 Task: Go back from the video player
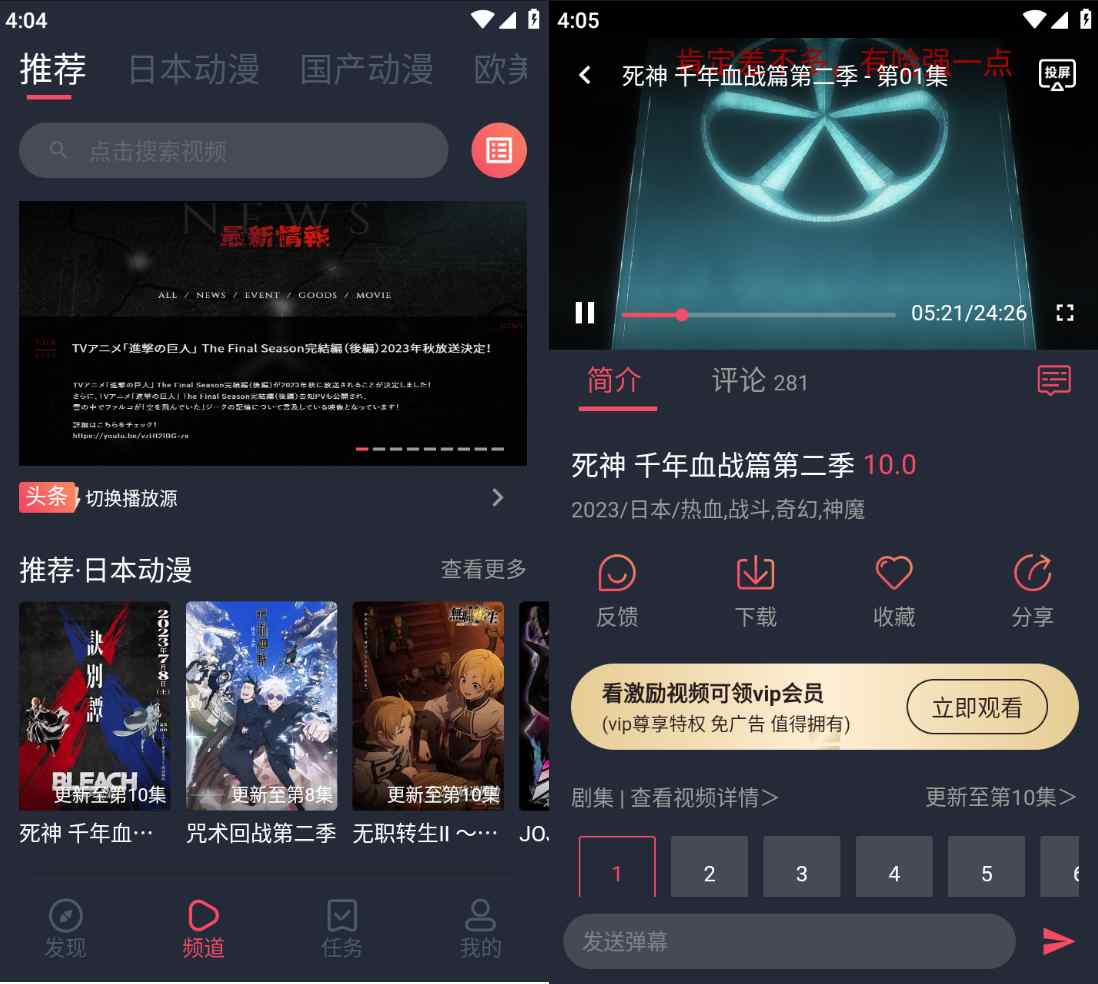(585, 76)
